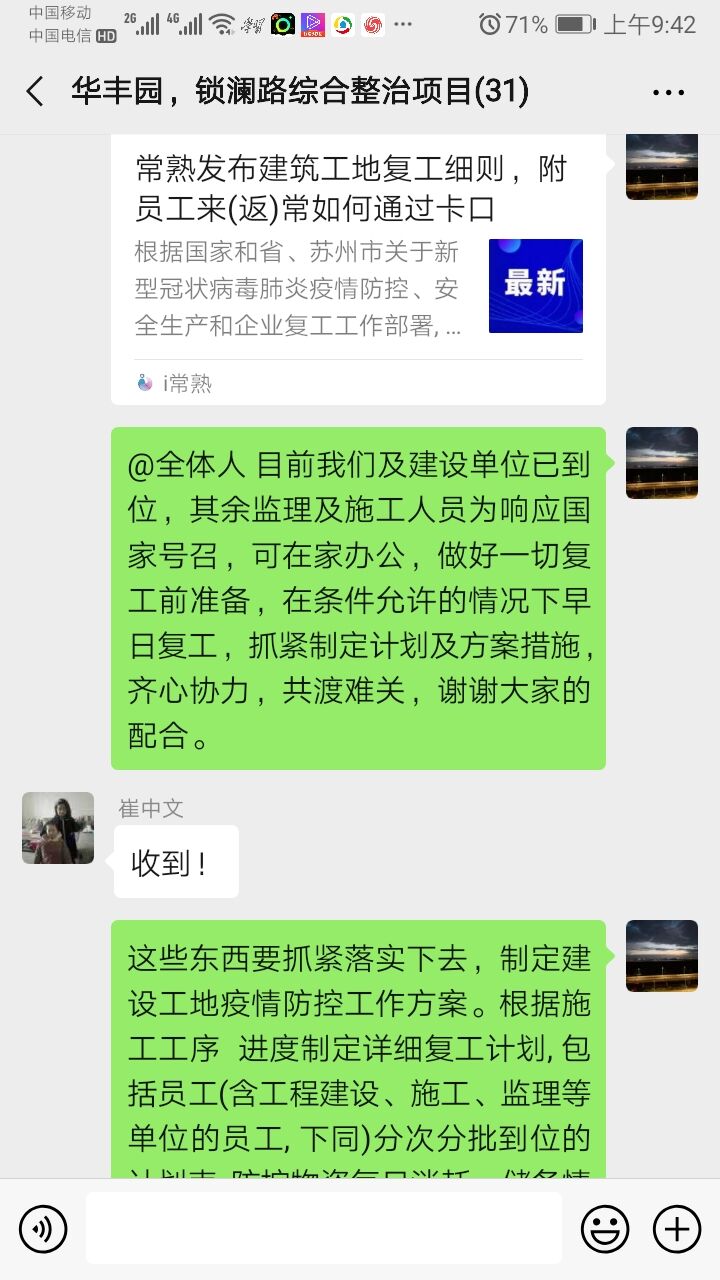This screenshot has width=720, height=1280.
Task: Open the group chat options menu
Action: (x=668, y=92)
